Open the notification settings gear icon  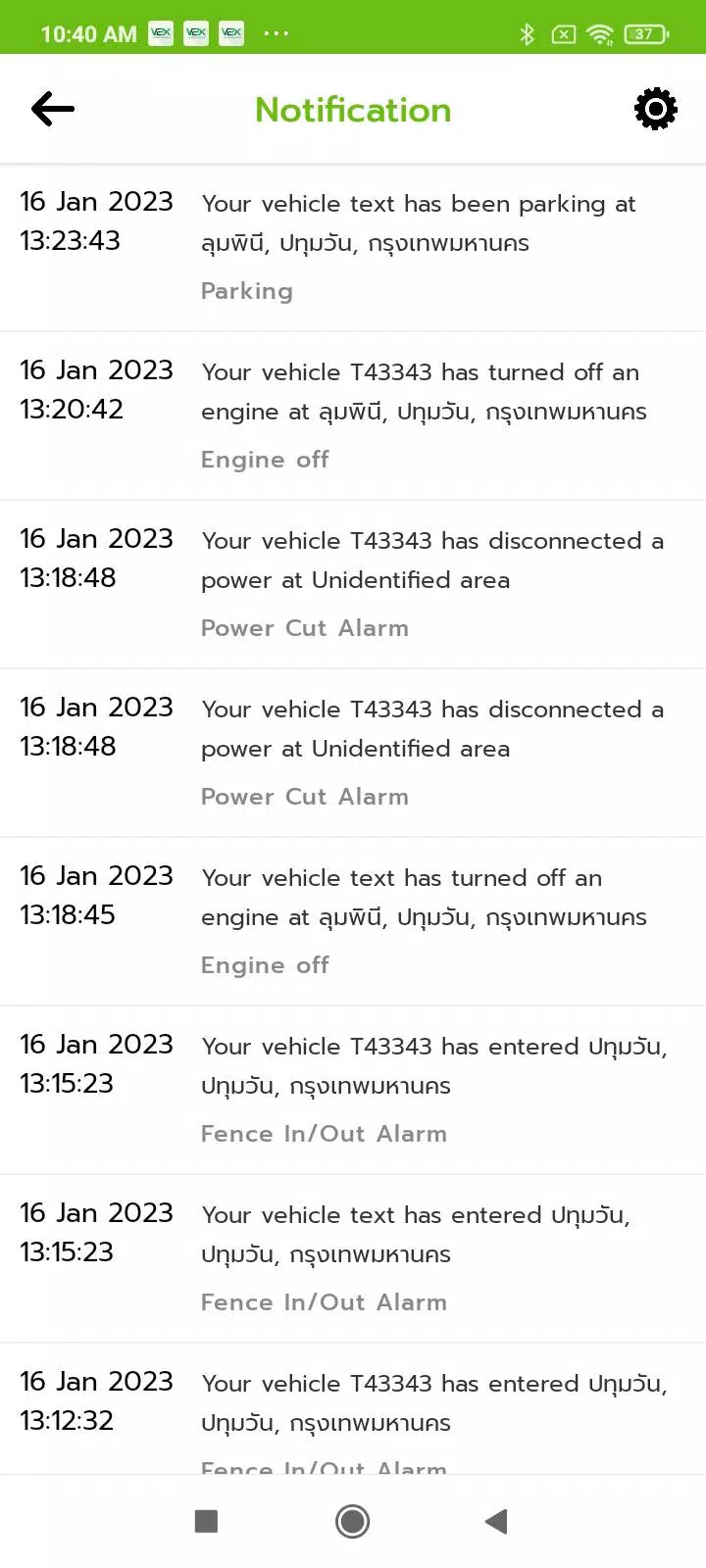[x=655, y=109]
